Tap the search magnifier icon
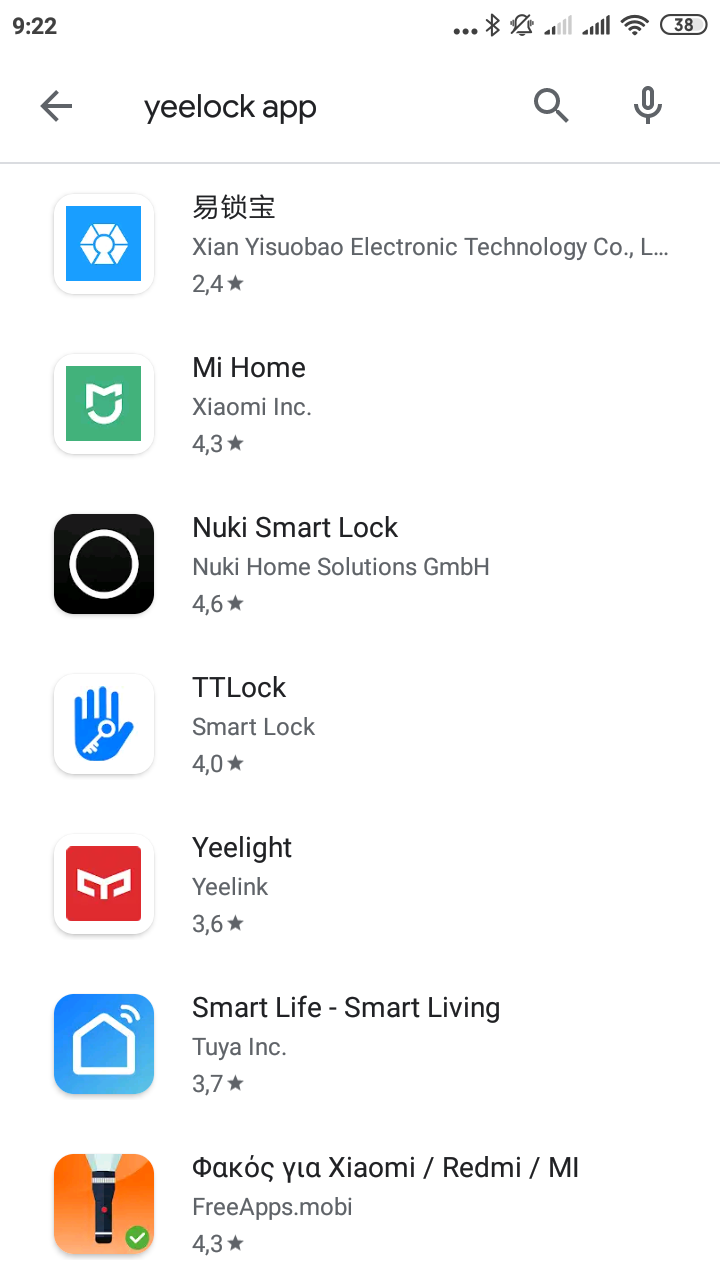Image resolution: width=720 pixels, height=1280 pixels. point(551,105)
